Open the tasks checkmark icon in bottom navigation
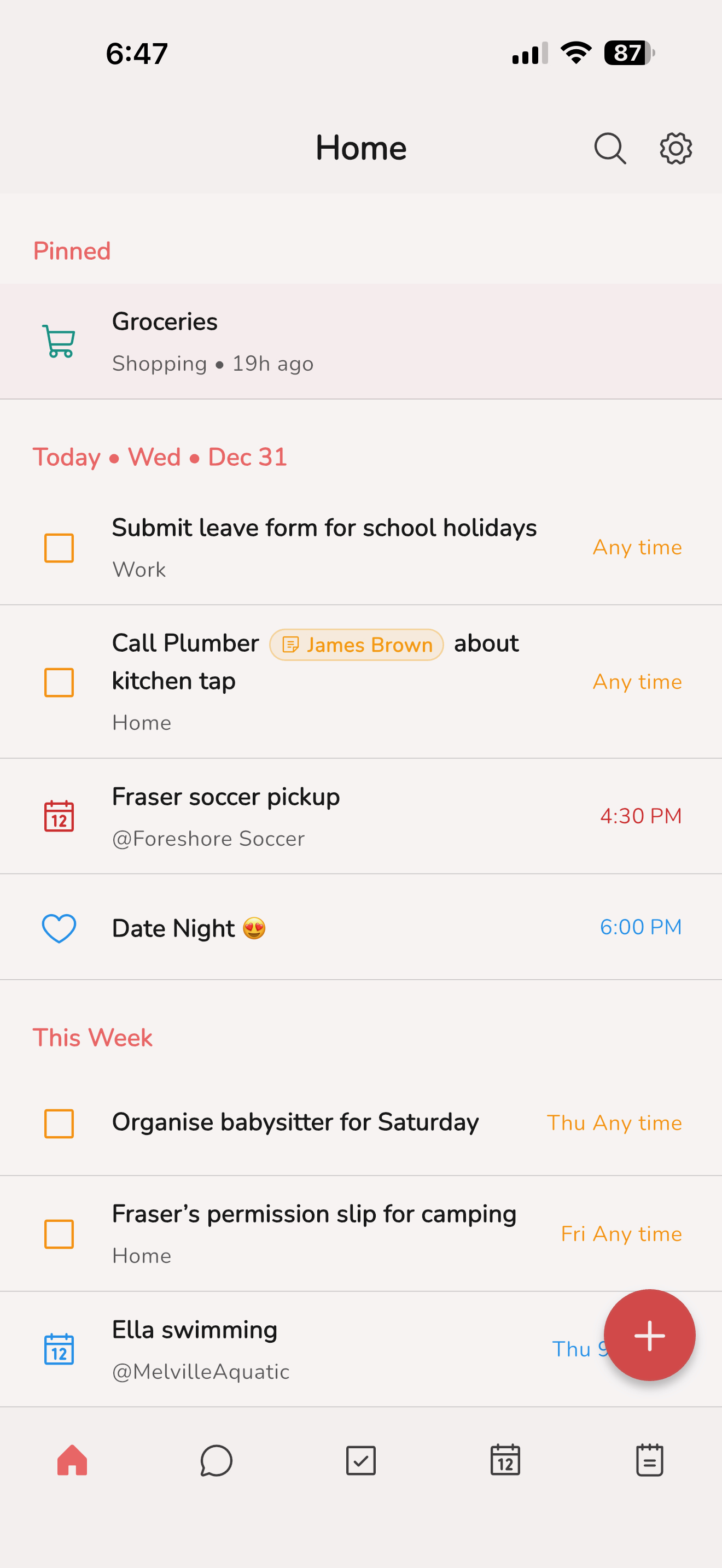The image size is (722, 1568). click(x=361, y=1461)
